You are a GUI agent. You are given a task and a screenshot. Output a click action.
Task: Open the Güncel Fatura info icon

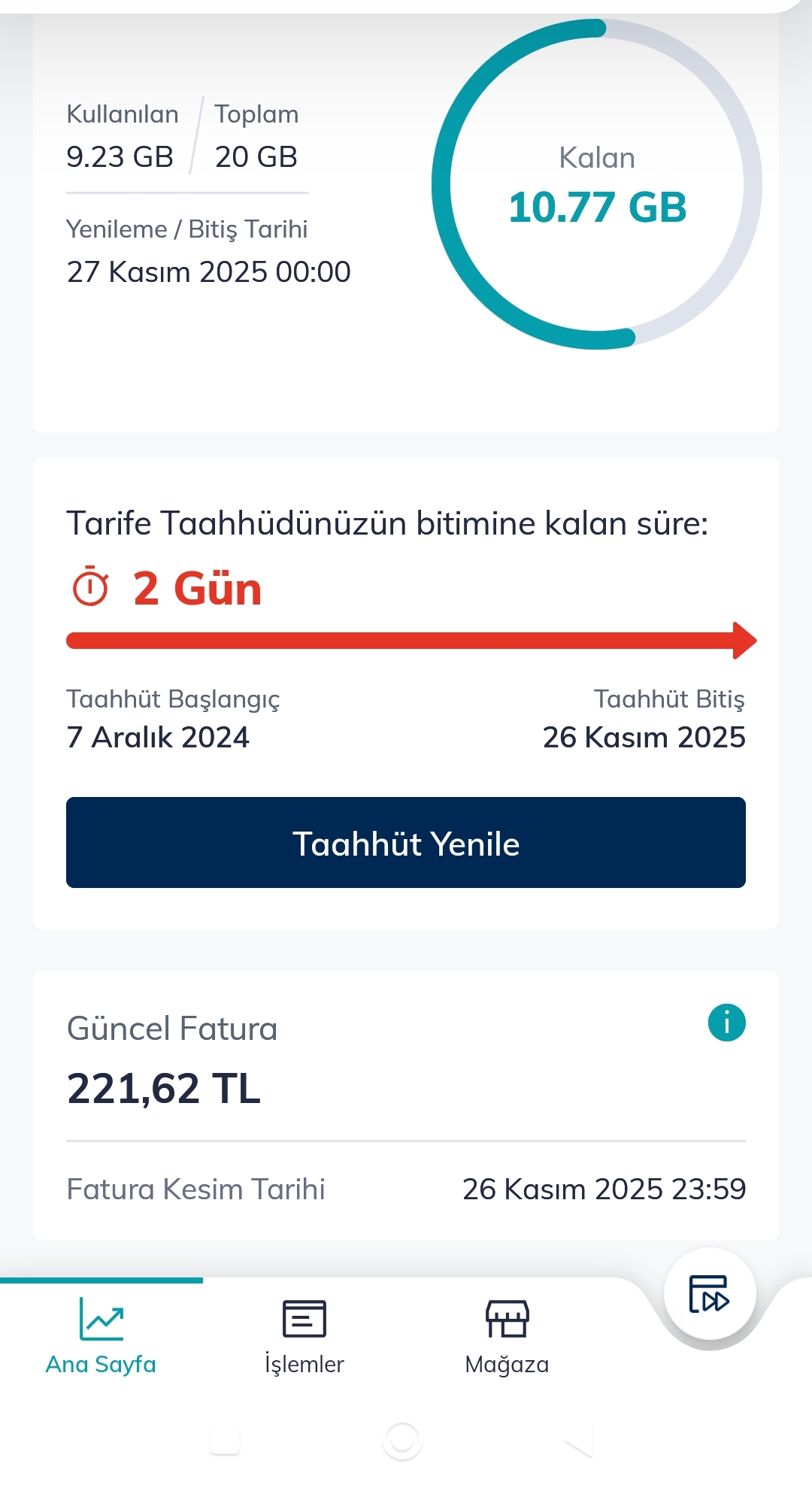(x=726, y=1023)
